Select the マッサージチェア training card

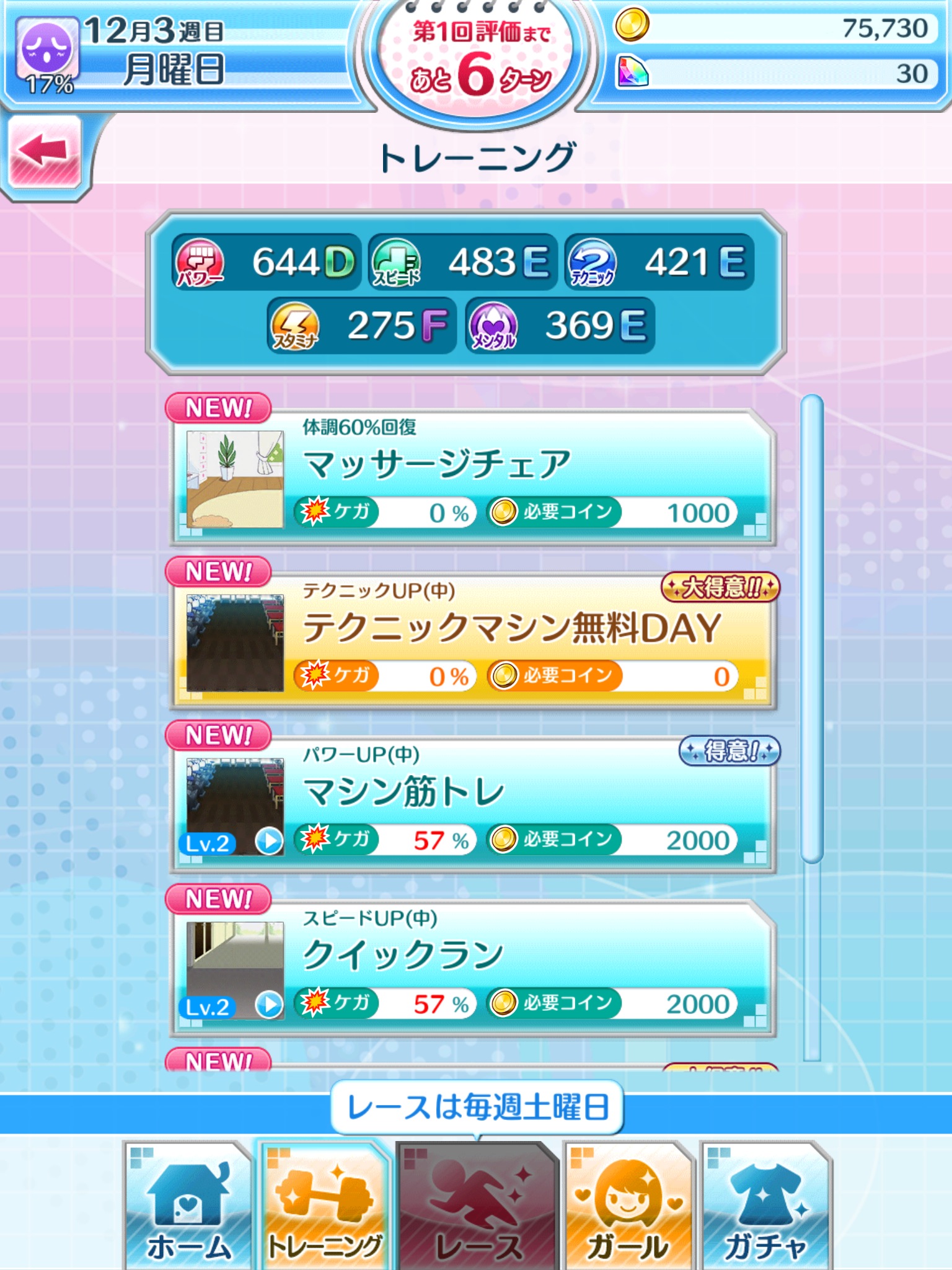[472, 476]
